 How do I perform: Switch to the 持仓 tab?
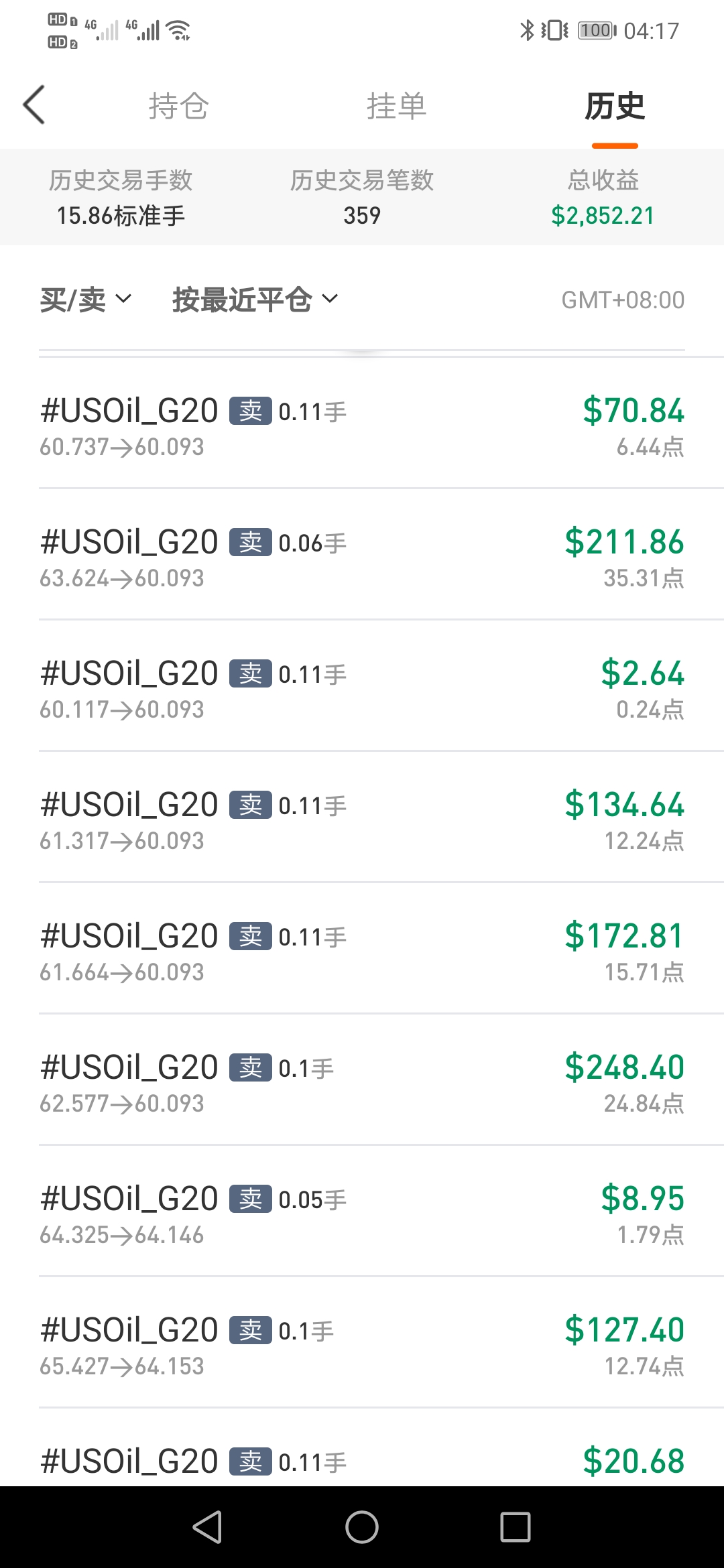(x=178, y=106)
